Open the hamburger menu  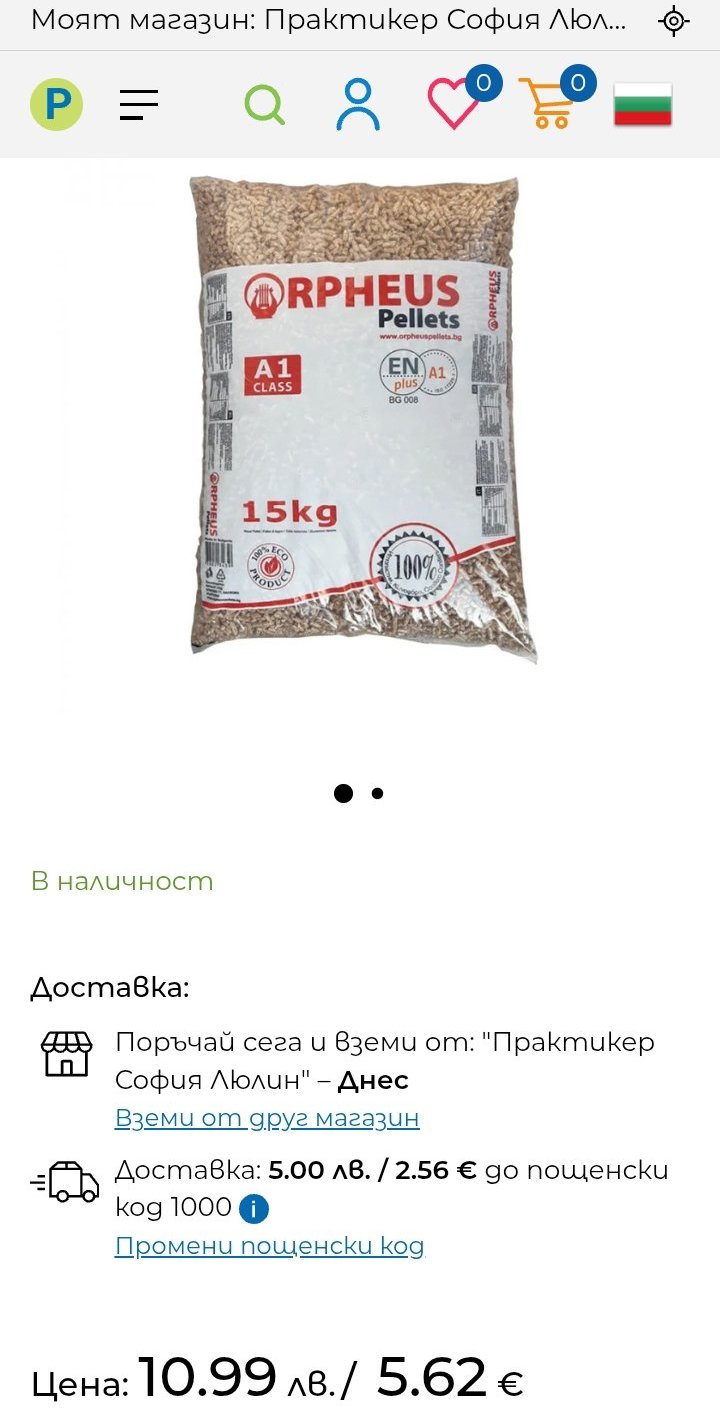click(x=139, y=104)
